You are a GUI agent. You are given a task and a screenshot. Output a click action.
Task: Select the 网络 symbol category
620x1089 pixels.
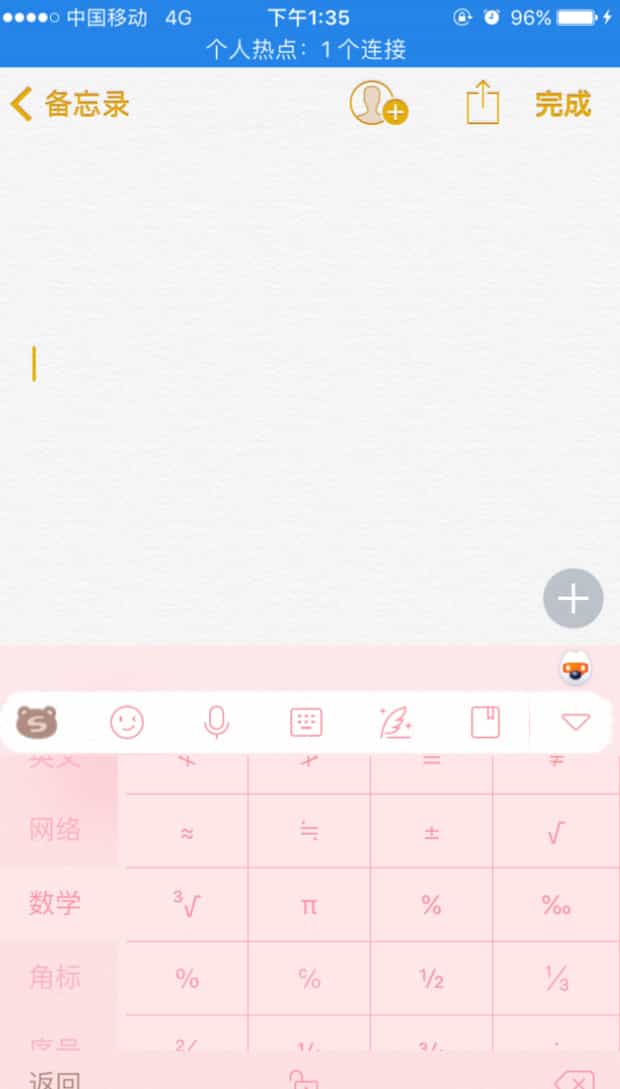pos(55,830)
